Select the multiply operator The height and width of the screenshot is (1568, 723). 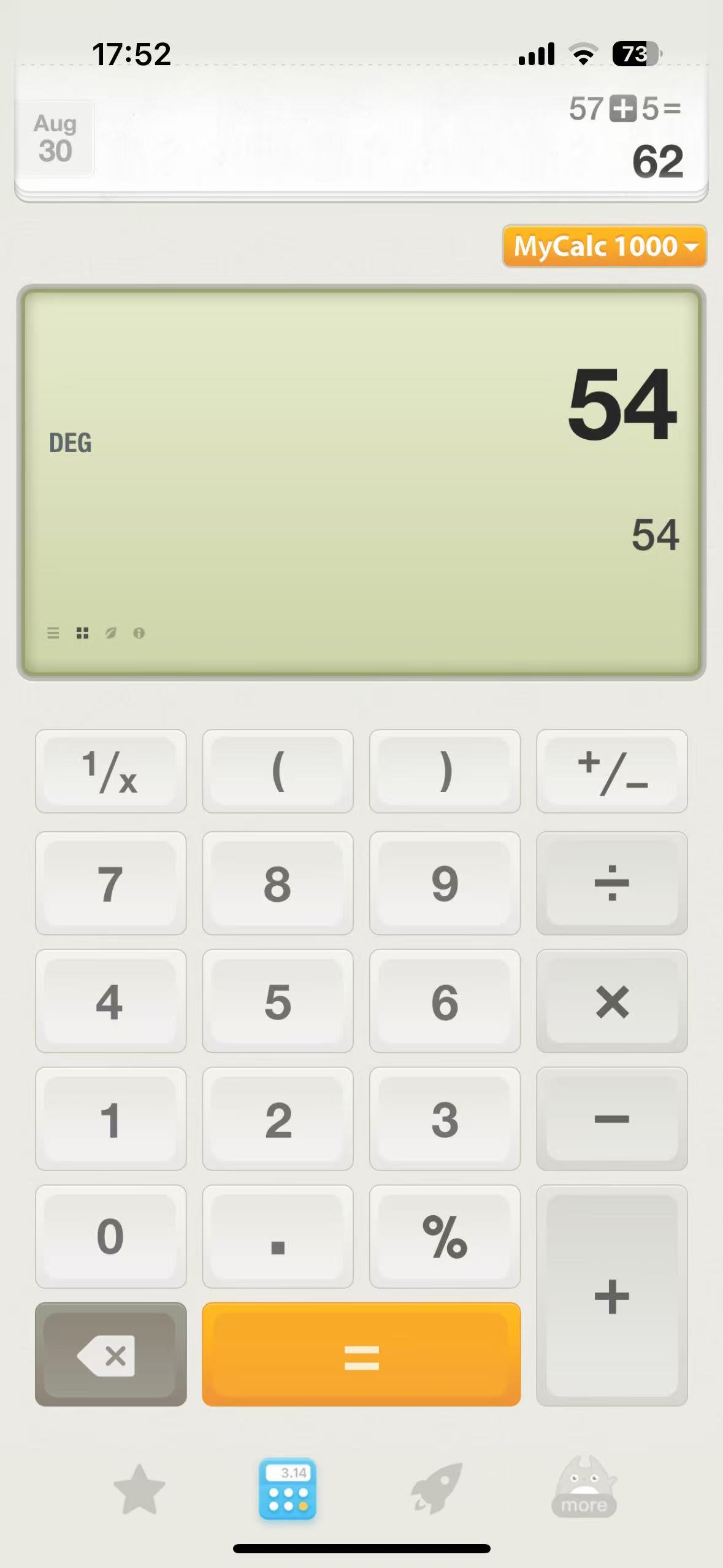[611, 1001]
